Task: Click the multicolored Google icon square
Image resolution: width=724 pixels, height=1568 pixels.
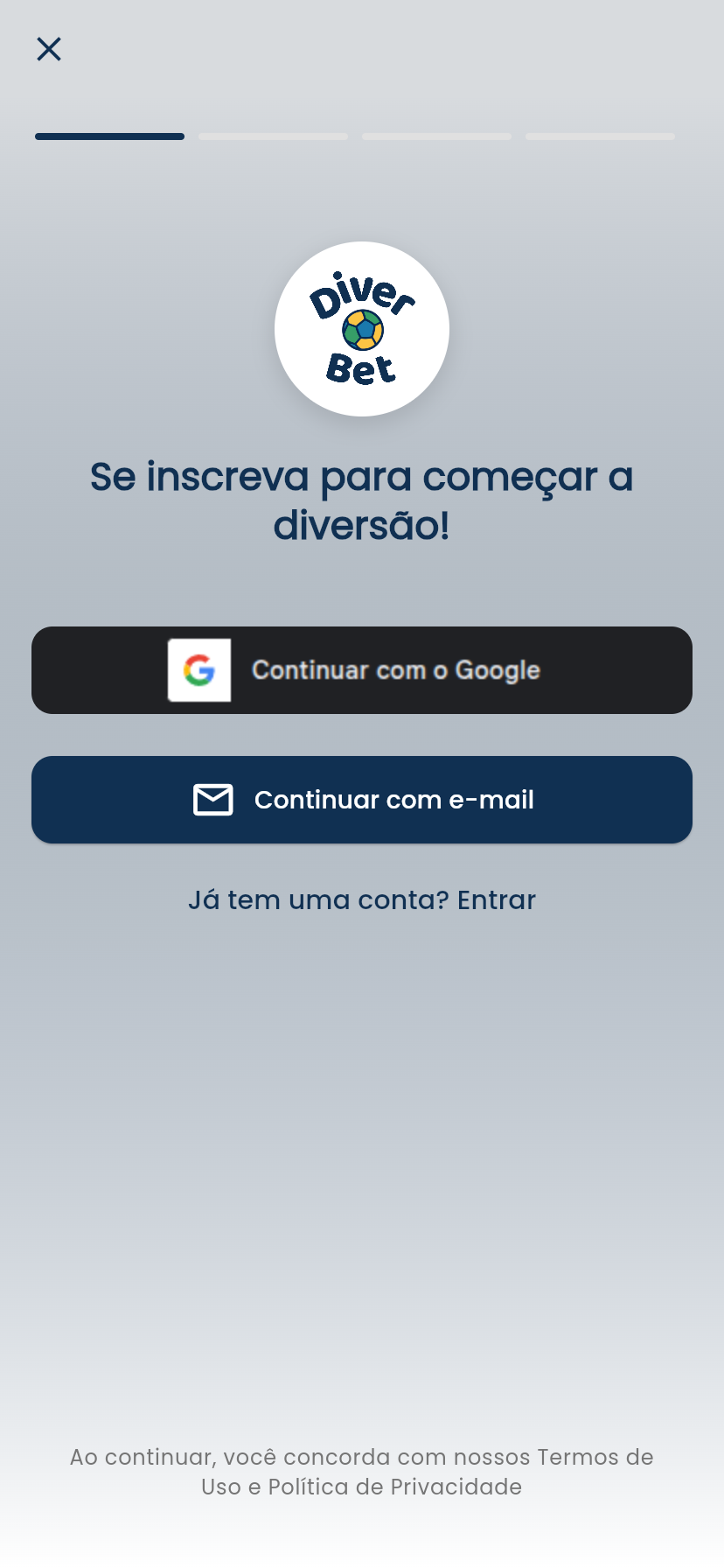Action: pos(198,669)
